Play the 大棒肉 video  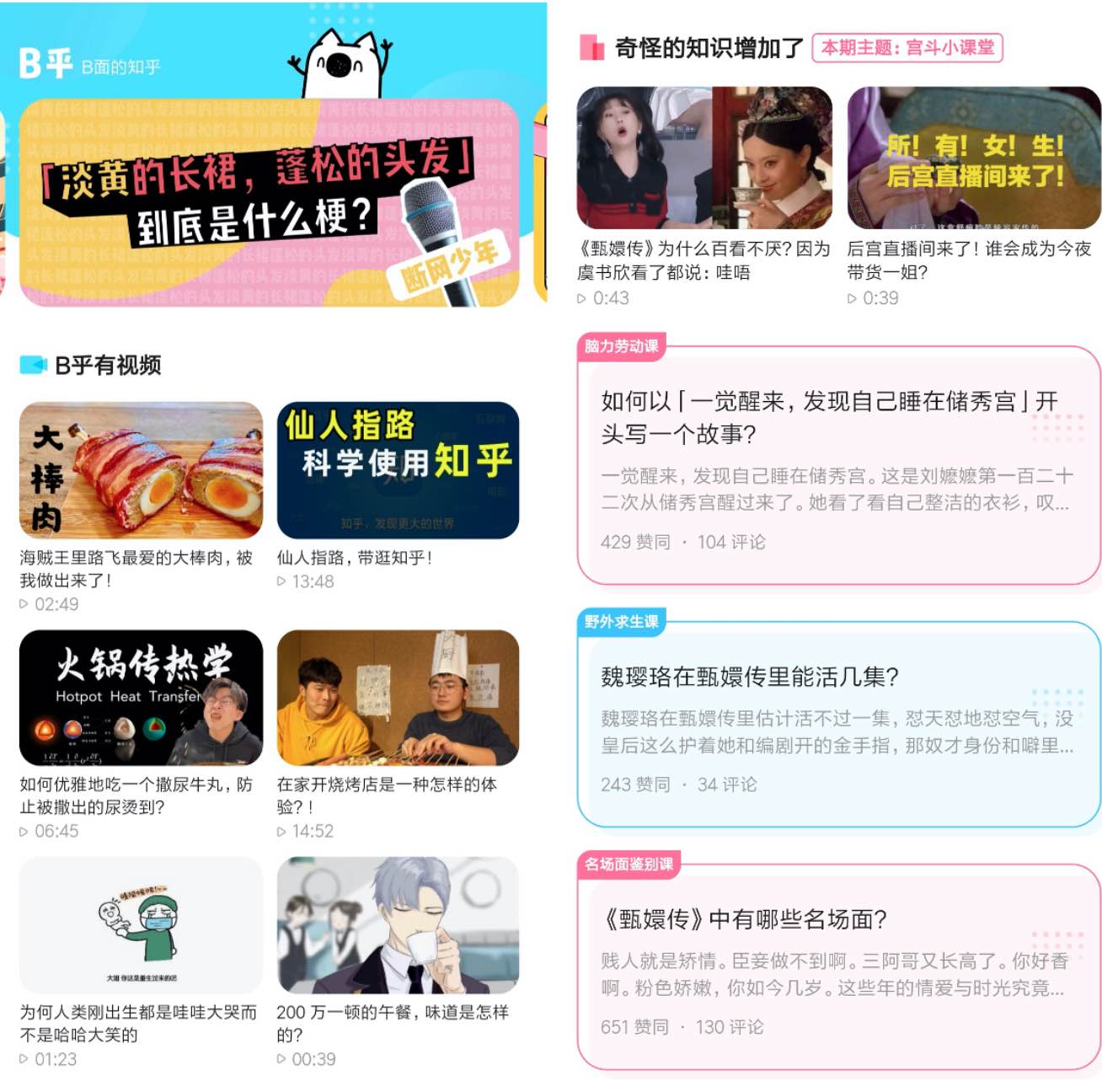tap(142, 470)
